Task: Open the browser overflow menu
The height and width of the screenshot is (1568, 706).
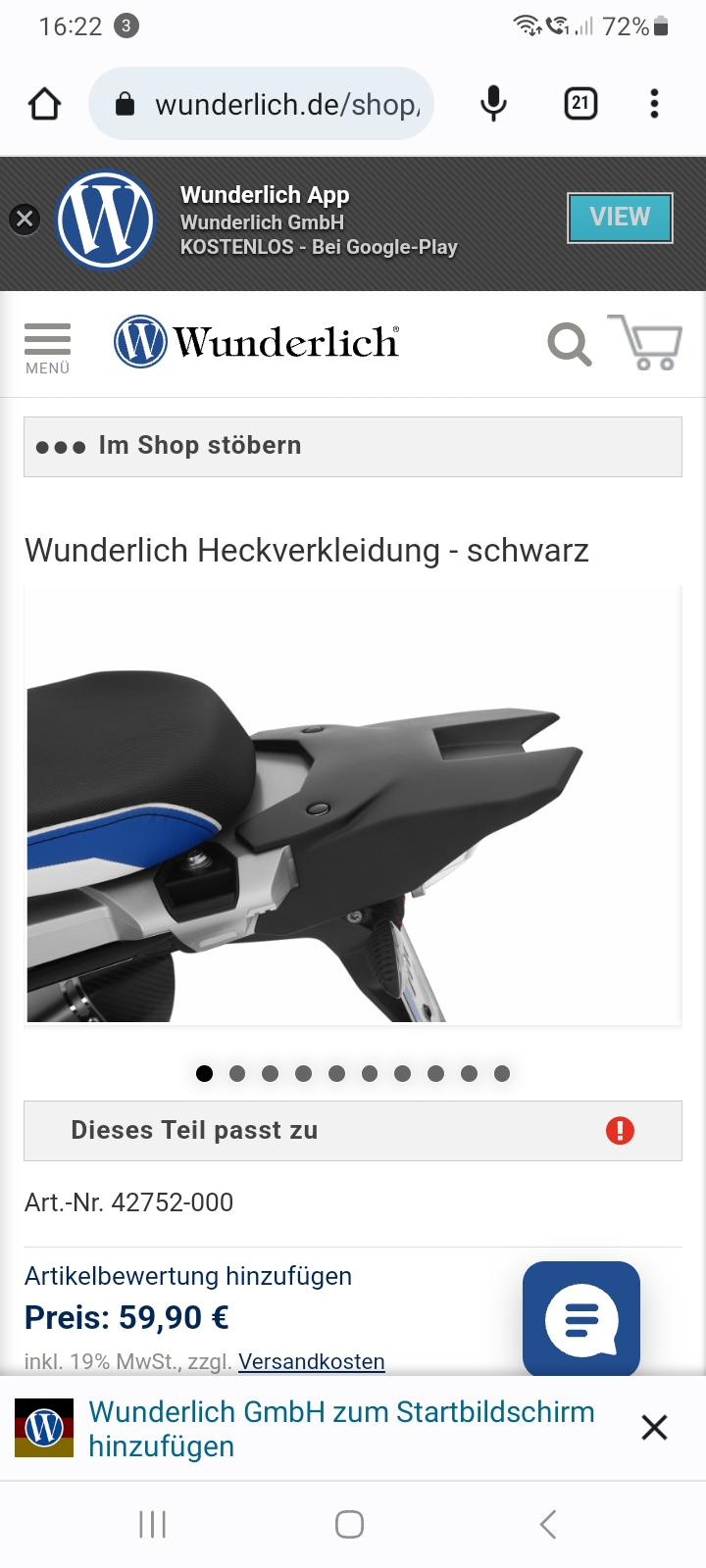Action: pos(654,104)
